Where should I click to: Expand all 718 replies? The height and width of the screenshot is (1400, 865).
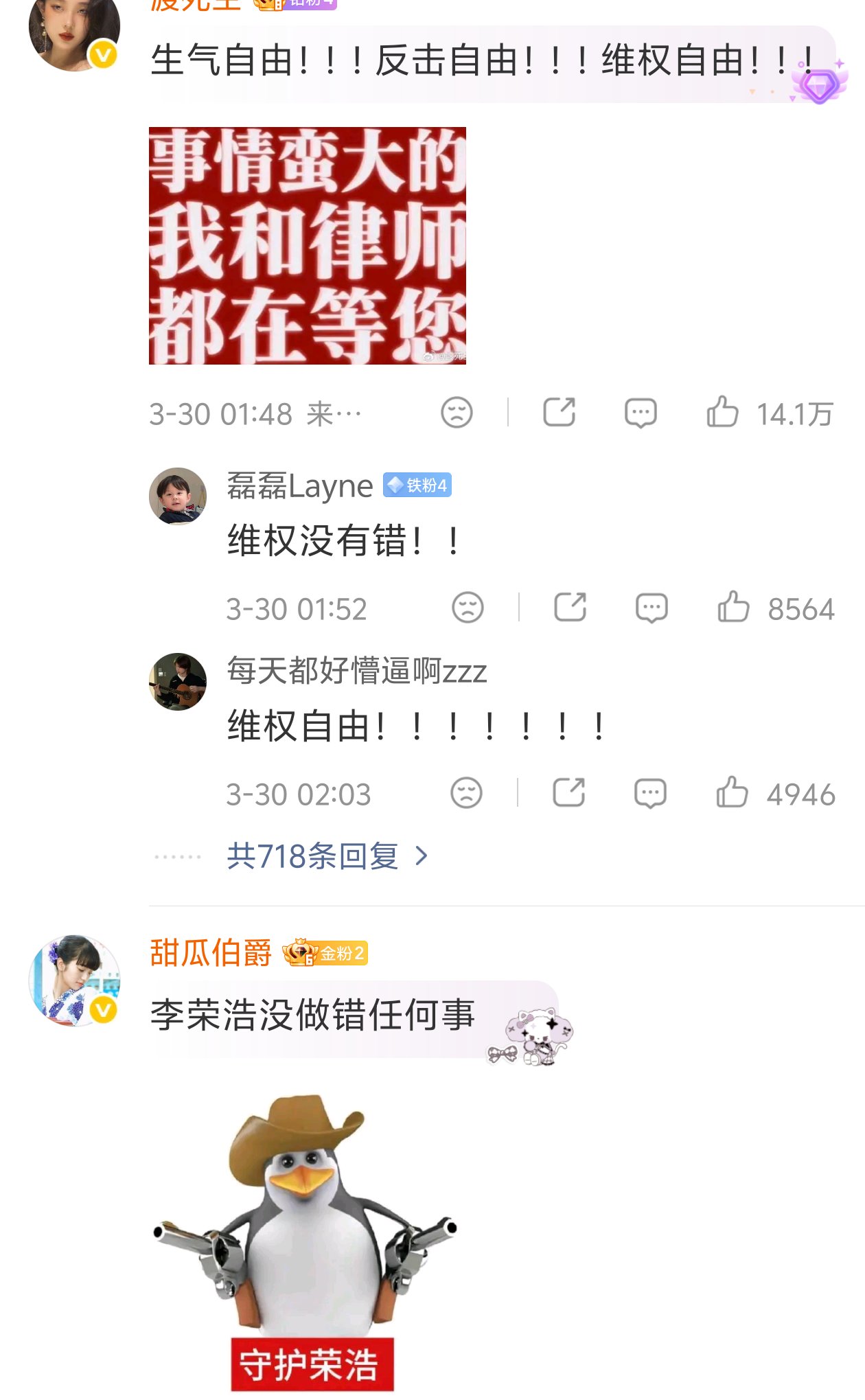pyautogui.click(x=327, y=856)
